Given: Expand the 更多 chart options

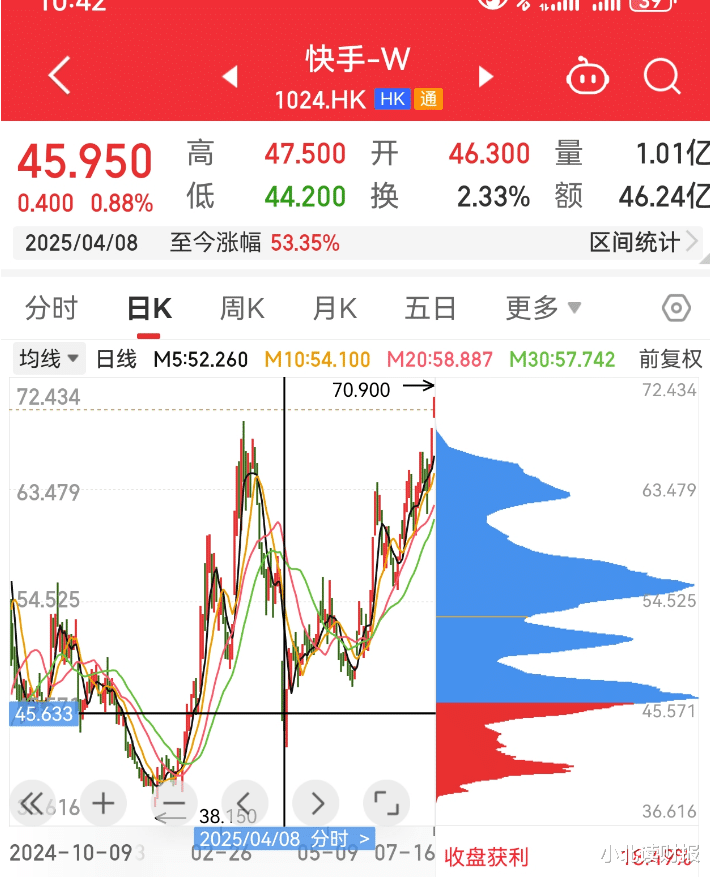Looking at the screenshot, I should point(543,308).
